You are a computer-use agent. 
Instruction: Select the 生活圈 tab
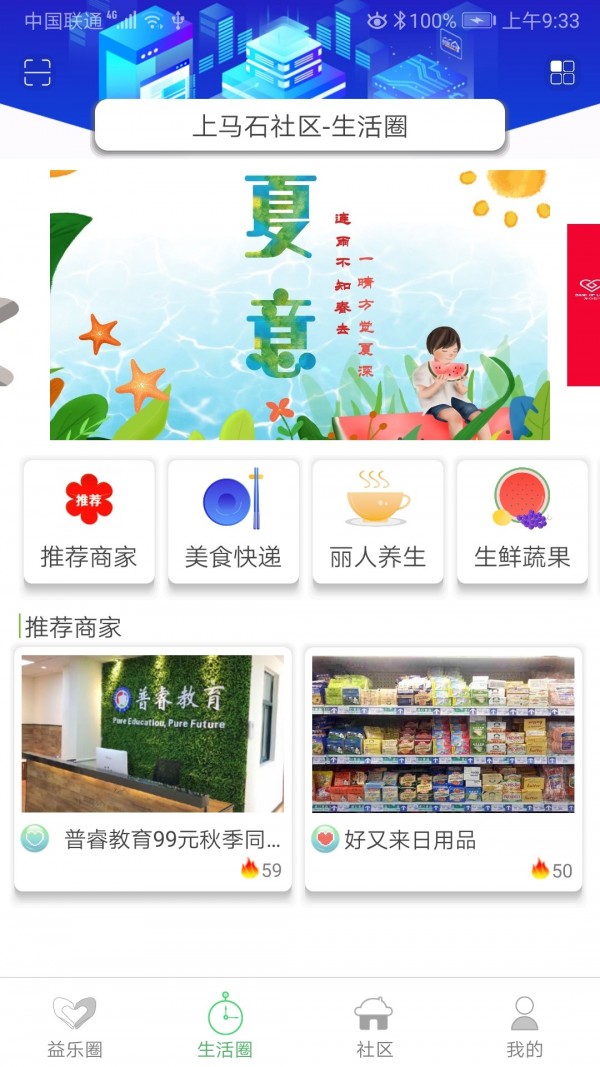pyautogui.click(x=225, y=1025)
